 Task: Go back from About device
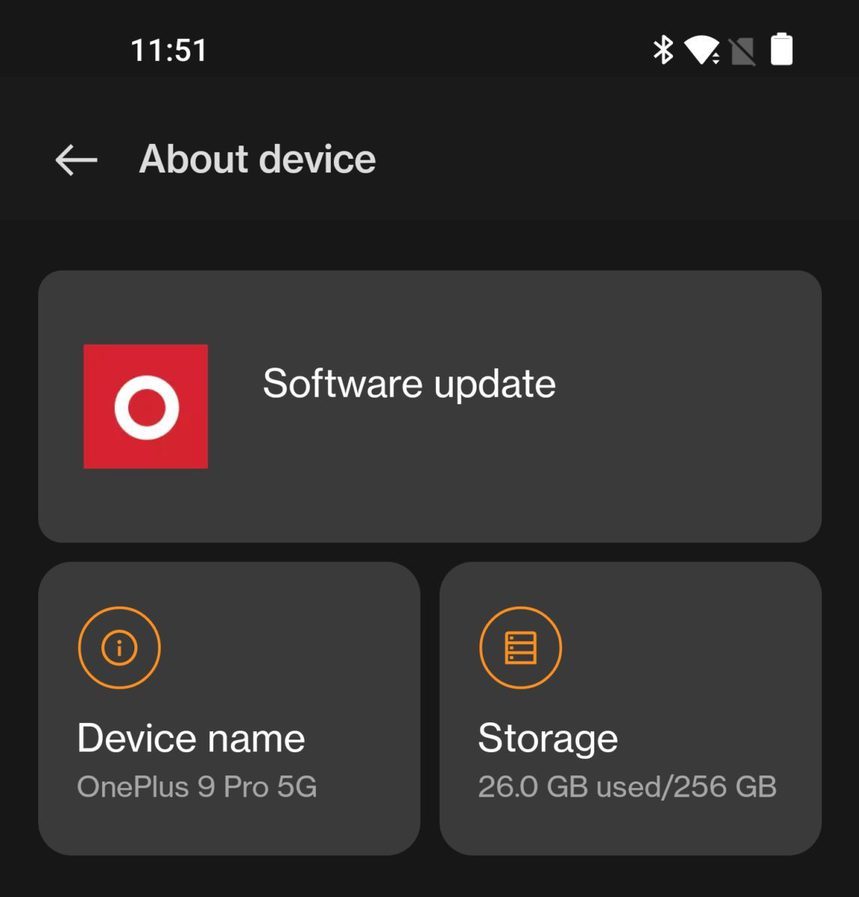76,160
